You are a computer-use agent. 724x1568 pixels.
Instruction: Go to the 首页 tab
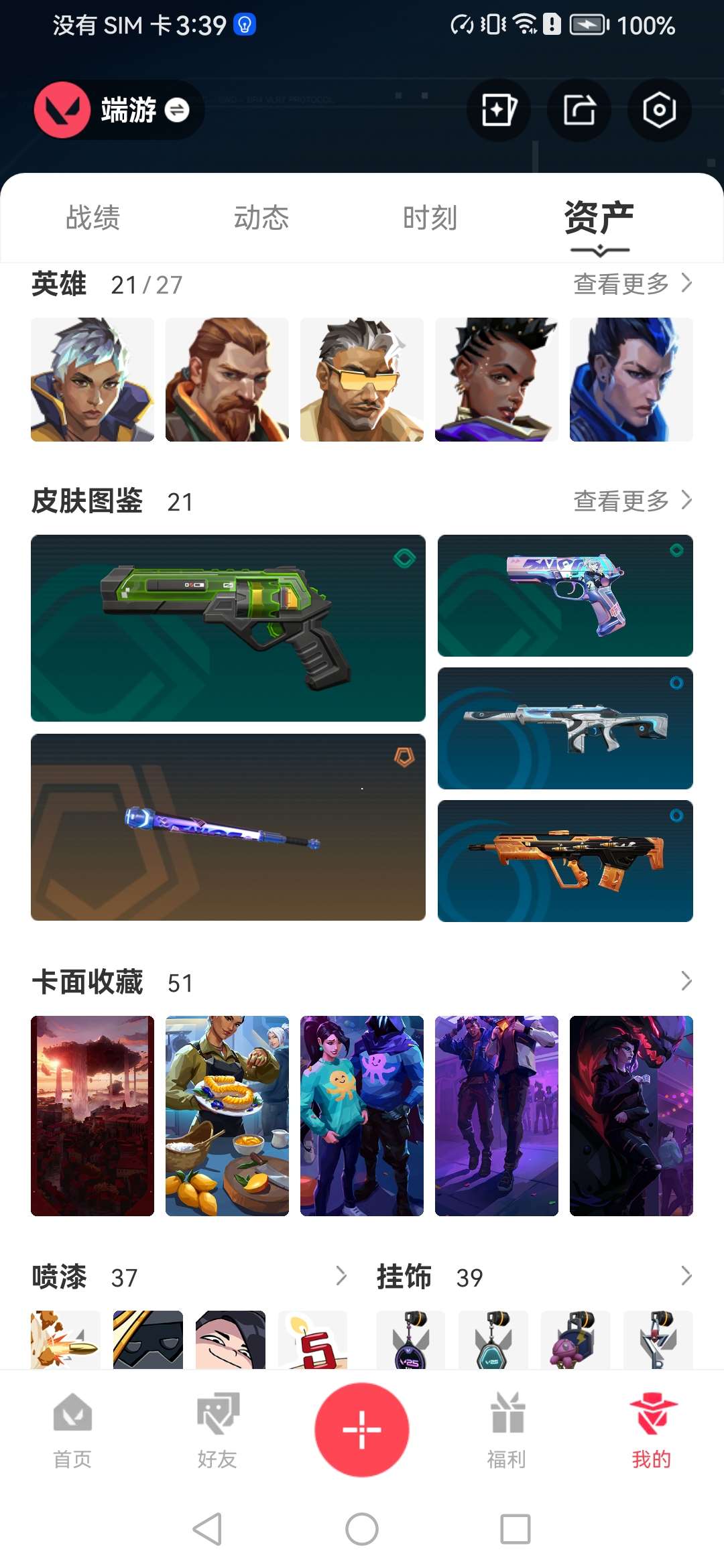coord(72,1429)
